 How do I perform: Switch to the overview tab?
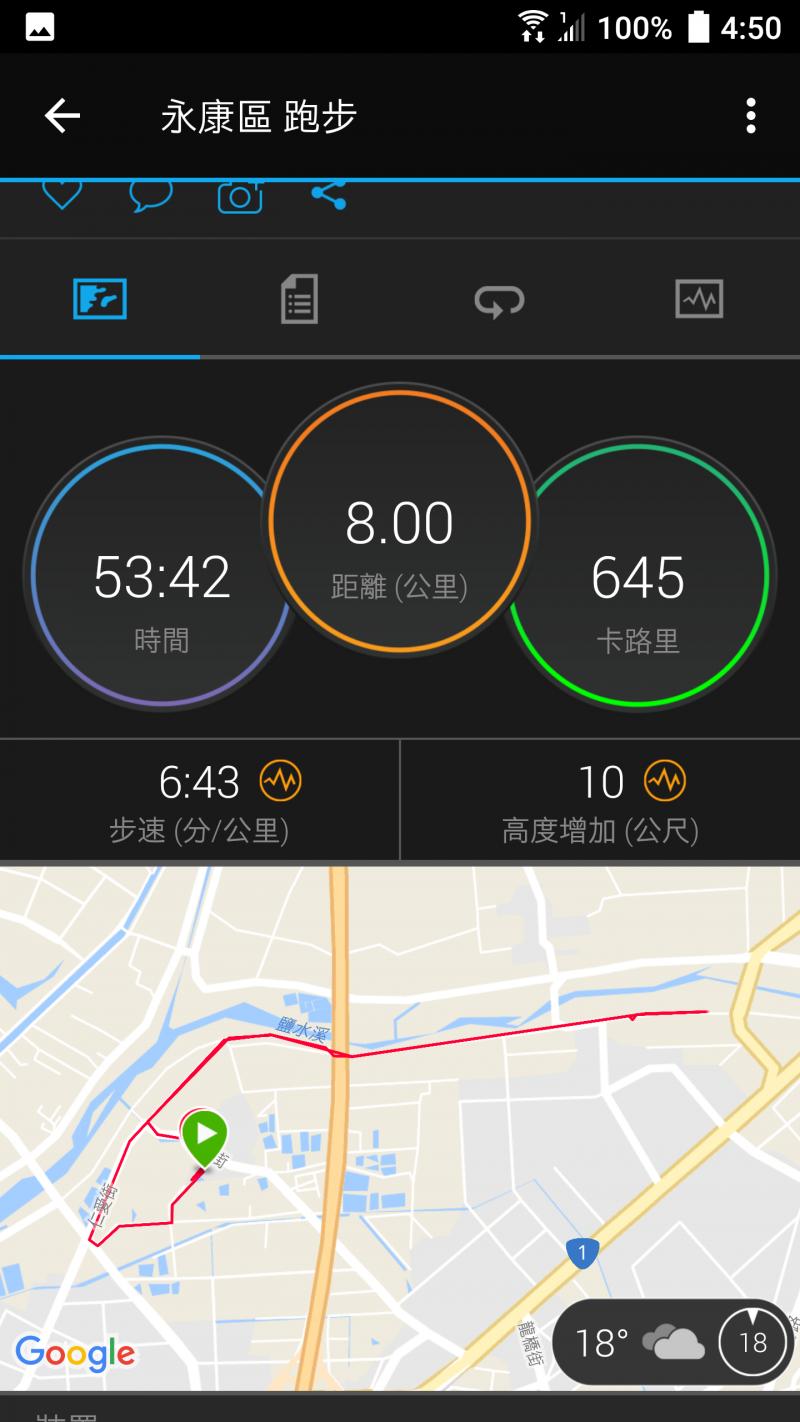pos(100,299)
